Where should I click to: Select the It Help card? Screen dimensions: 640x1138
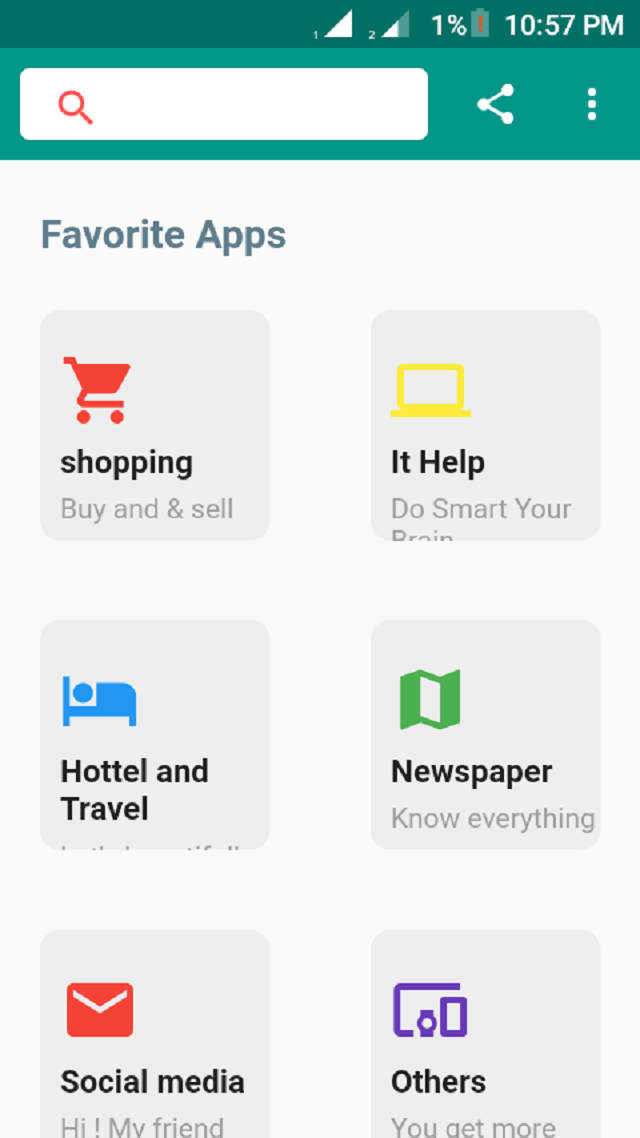485,425
